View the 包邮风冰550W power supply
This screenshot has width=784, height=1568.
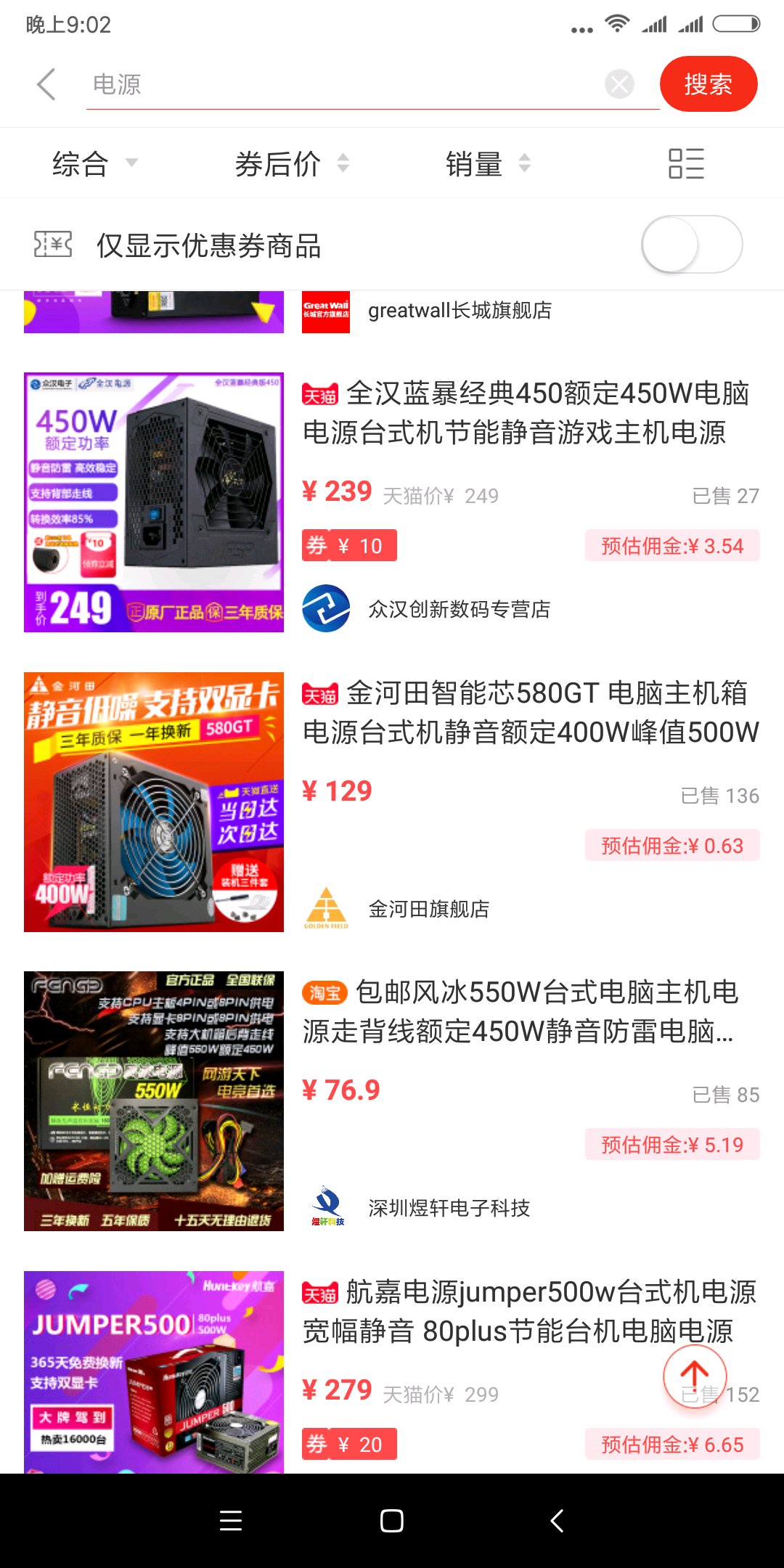click(x=520, y=1011)
